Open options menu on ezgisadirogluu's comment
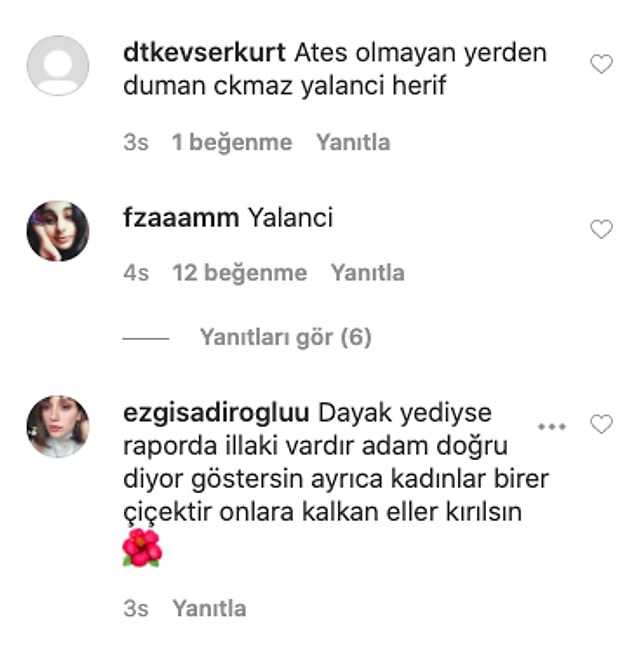 coord(552,425)
